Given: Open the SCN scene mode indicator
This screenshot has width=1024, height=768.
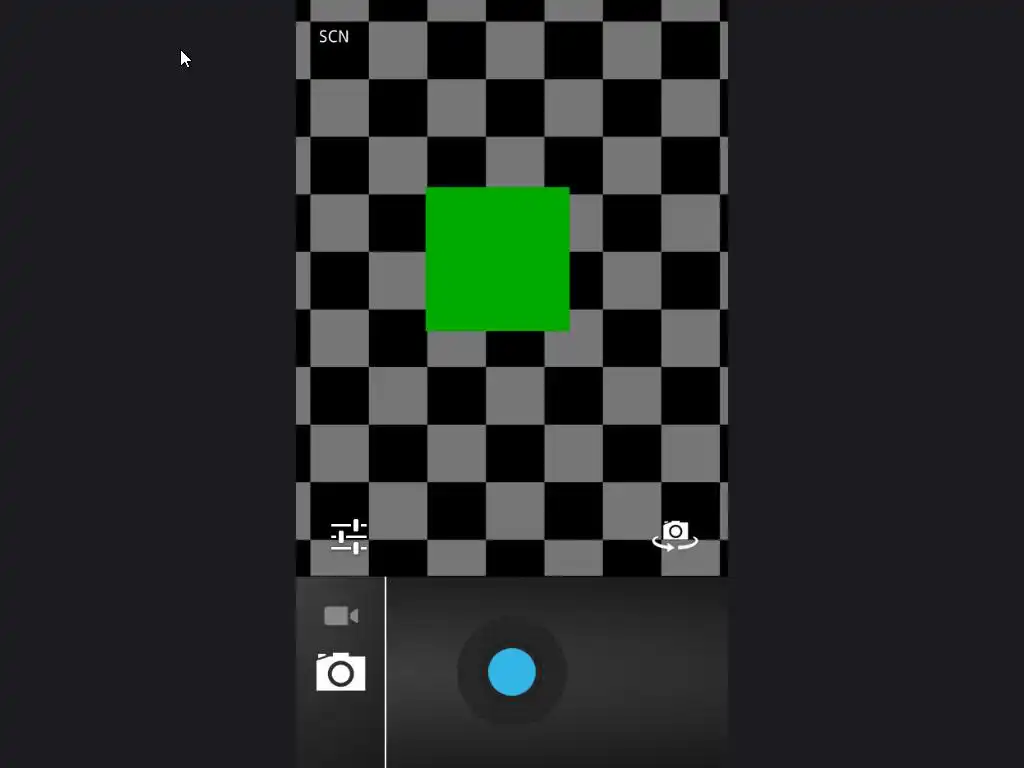Looking at the screenshot, I should point(334,37).
